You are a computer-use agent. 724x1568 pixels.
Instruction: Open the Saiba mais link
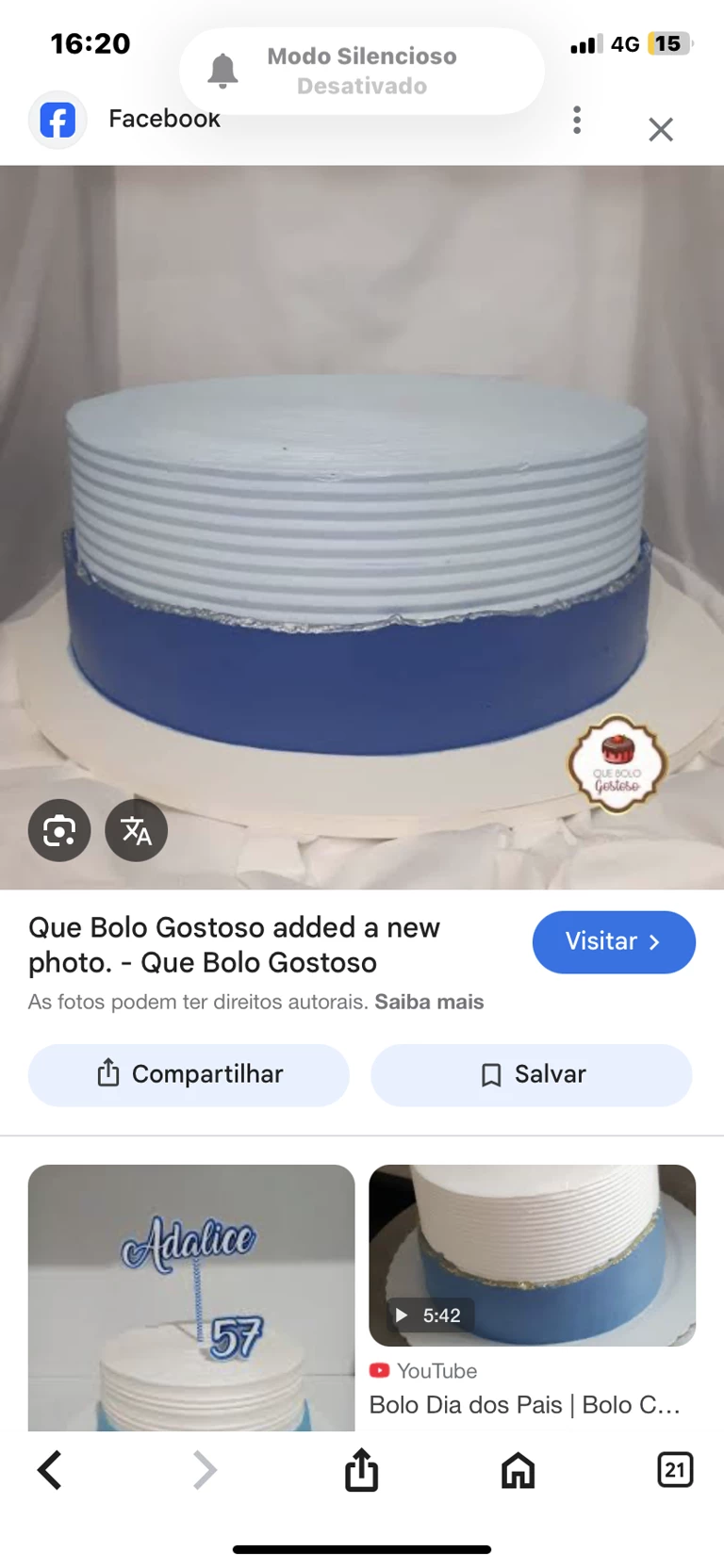pos(429,1002)
